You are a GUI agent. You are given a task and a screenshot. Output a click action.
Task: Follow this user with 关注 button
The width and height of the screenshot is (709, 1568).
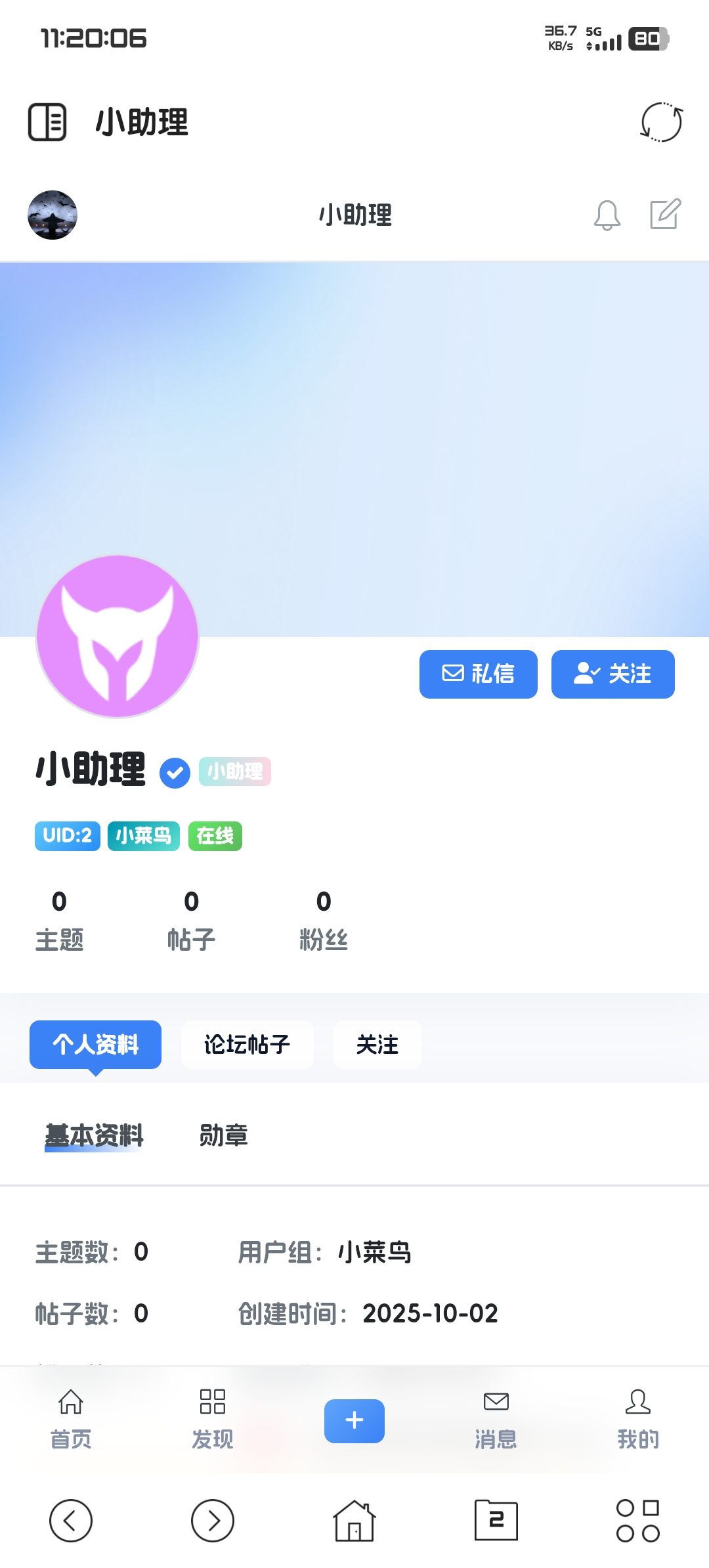point(612,674)
